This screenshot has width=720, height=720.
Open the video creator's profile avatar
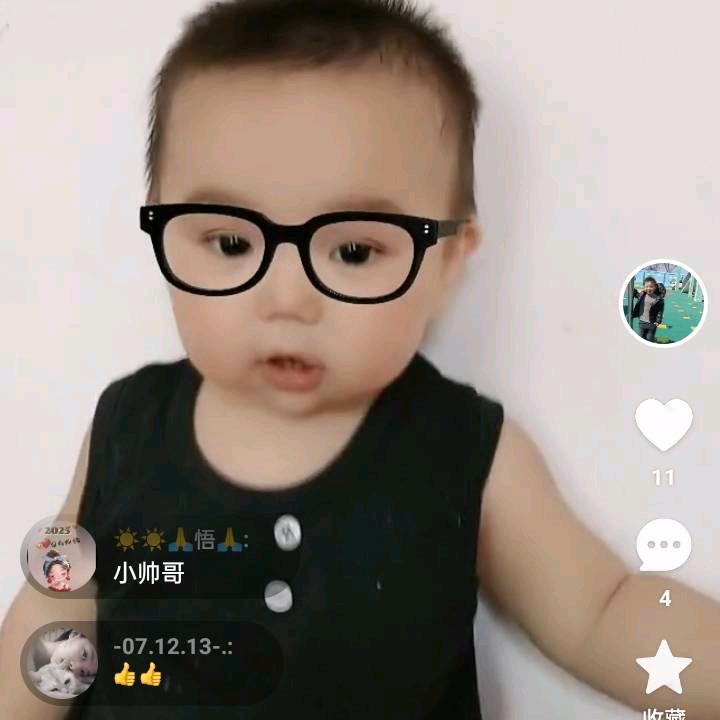(663, 303)
